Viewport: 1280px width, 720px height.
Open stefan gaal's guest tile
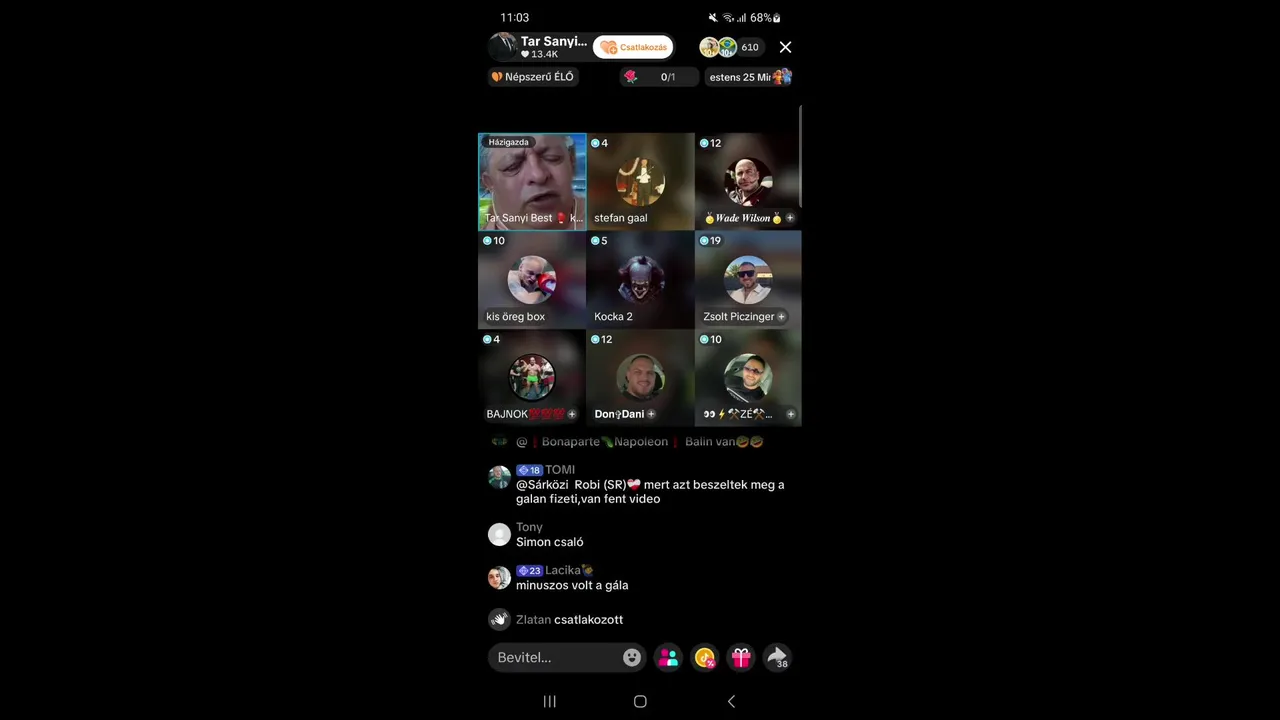640,182
